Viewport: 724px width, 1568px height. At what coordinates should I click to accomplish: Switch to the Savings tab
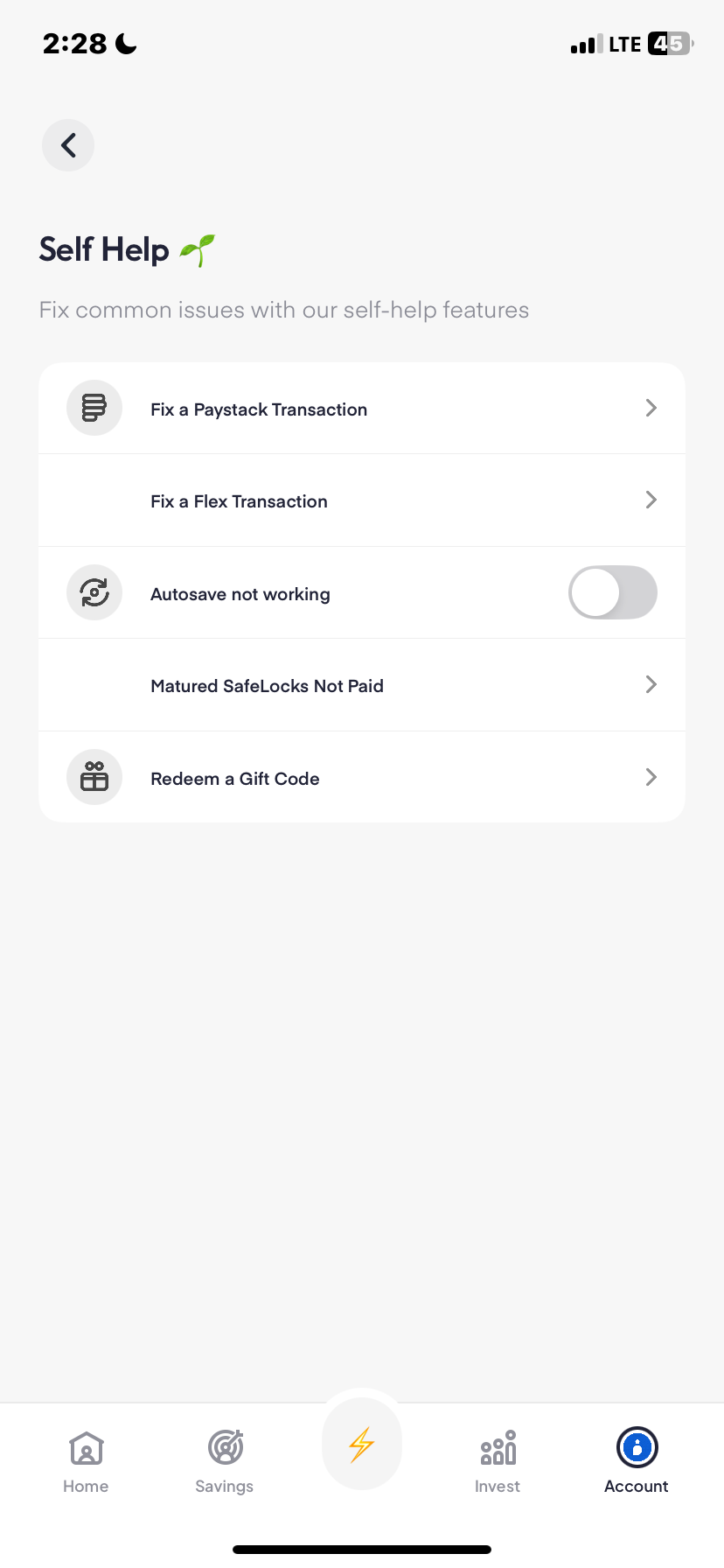point(225,1460)
